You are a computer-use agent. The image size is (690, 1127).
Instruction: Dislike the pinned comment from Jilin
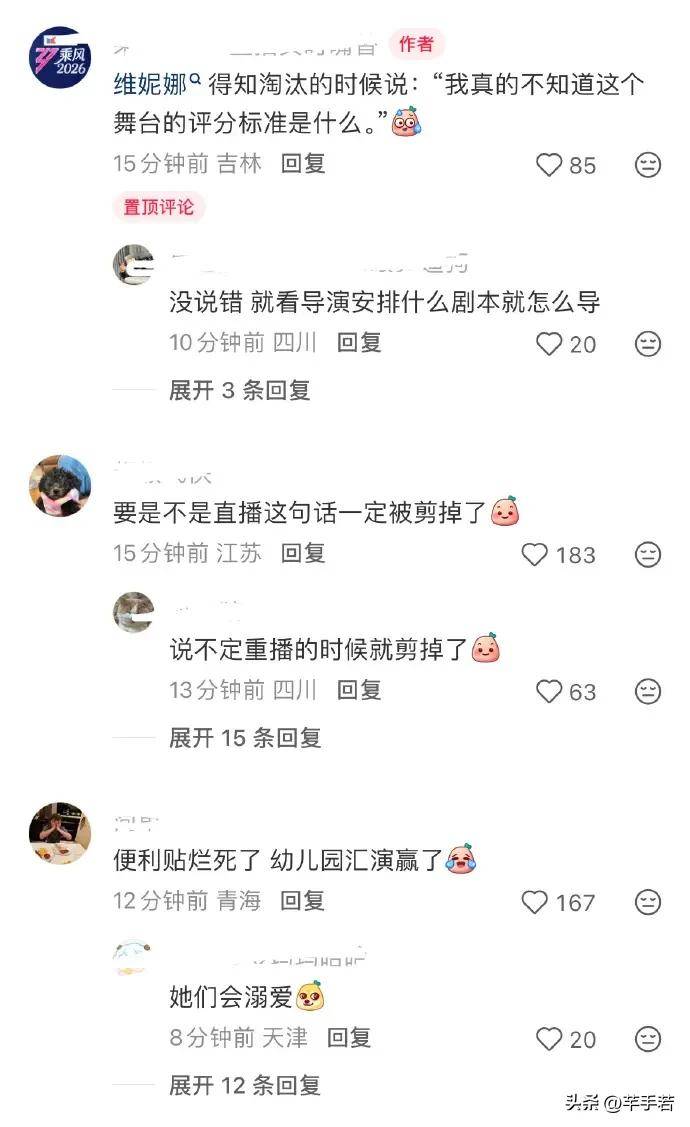click(x=648, y=164)
